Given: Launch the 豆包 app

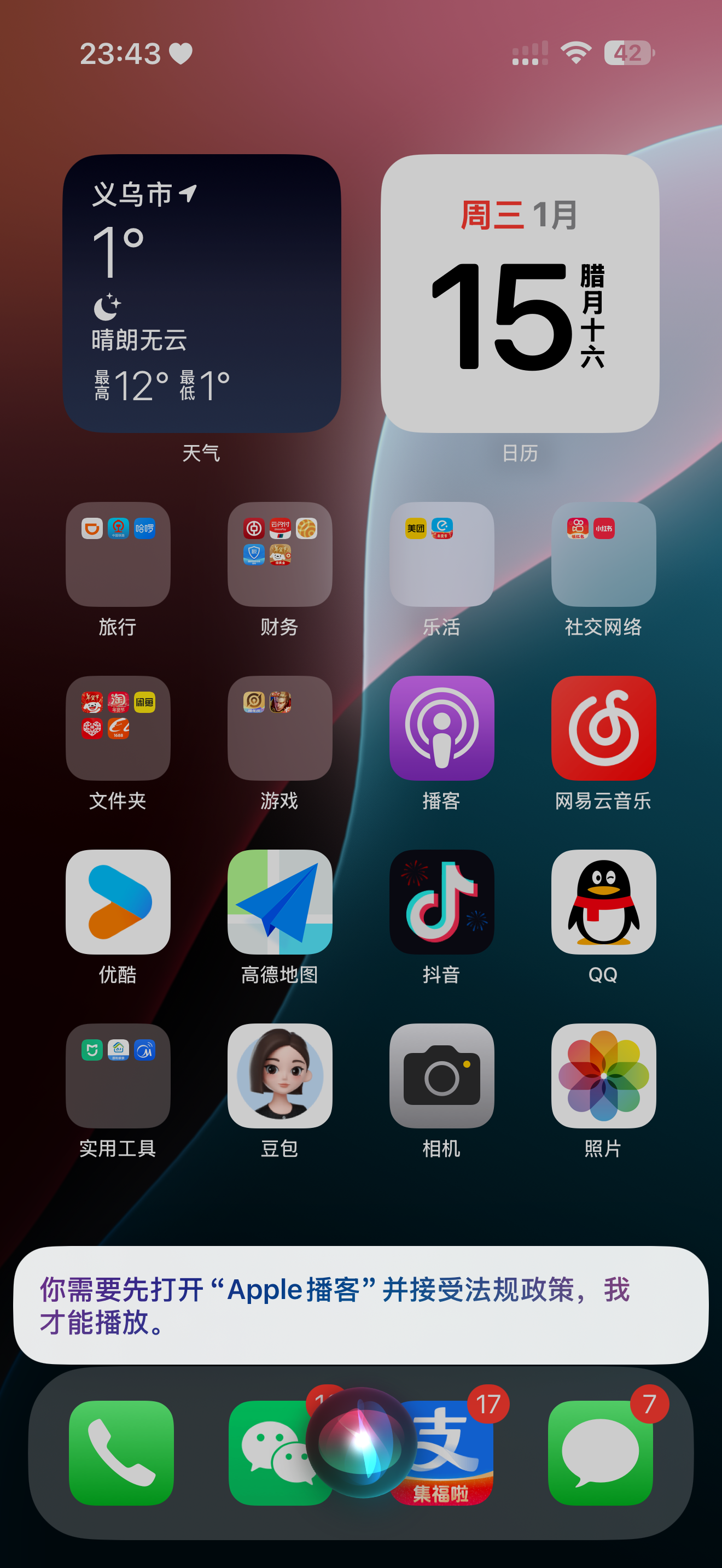Looking at the screenshot, I should coord(280,1075).
